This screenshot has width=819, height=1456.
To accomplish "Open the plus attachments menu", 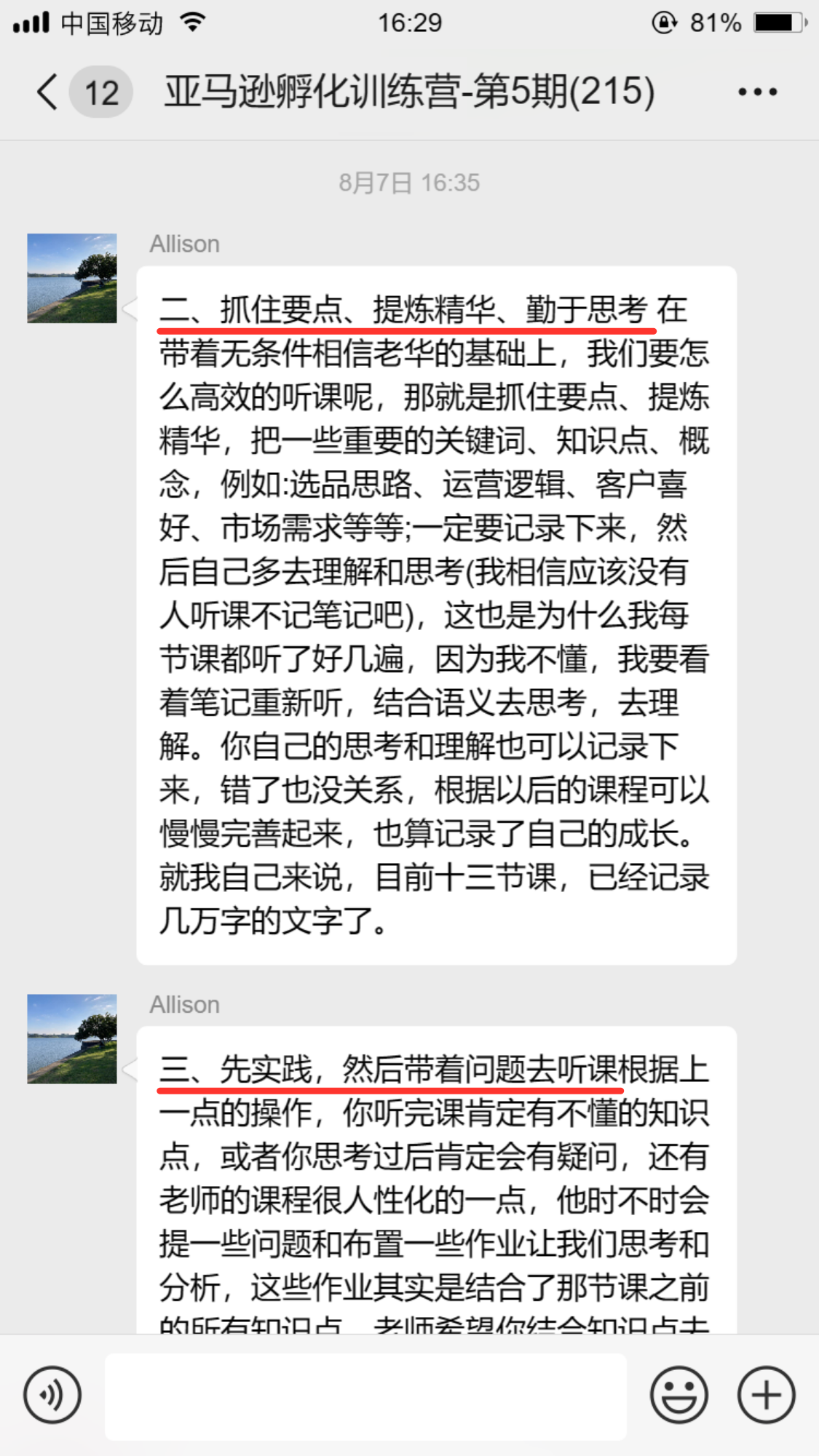I will [766, 1395].
